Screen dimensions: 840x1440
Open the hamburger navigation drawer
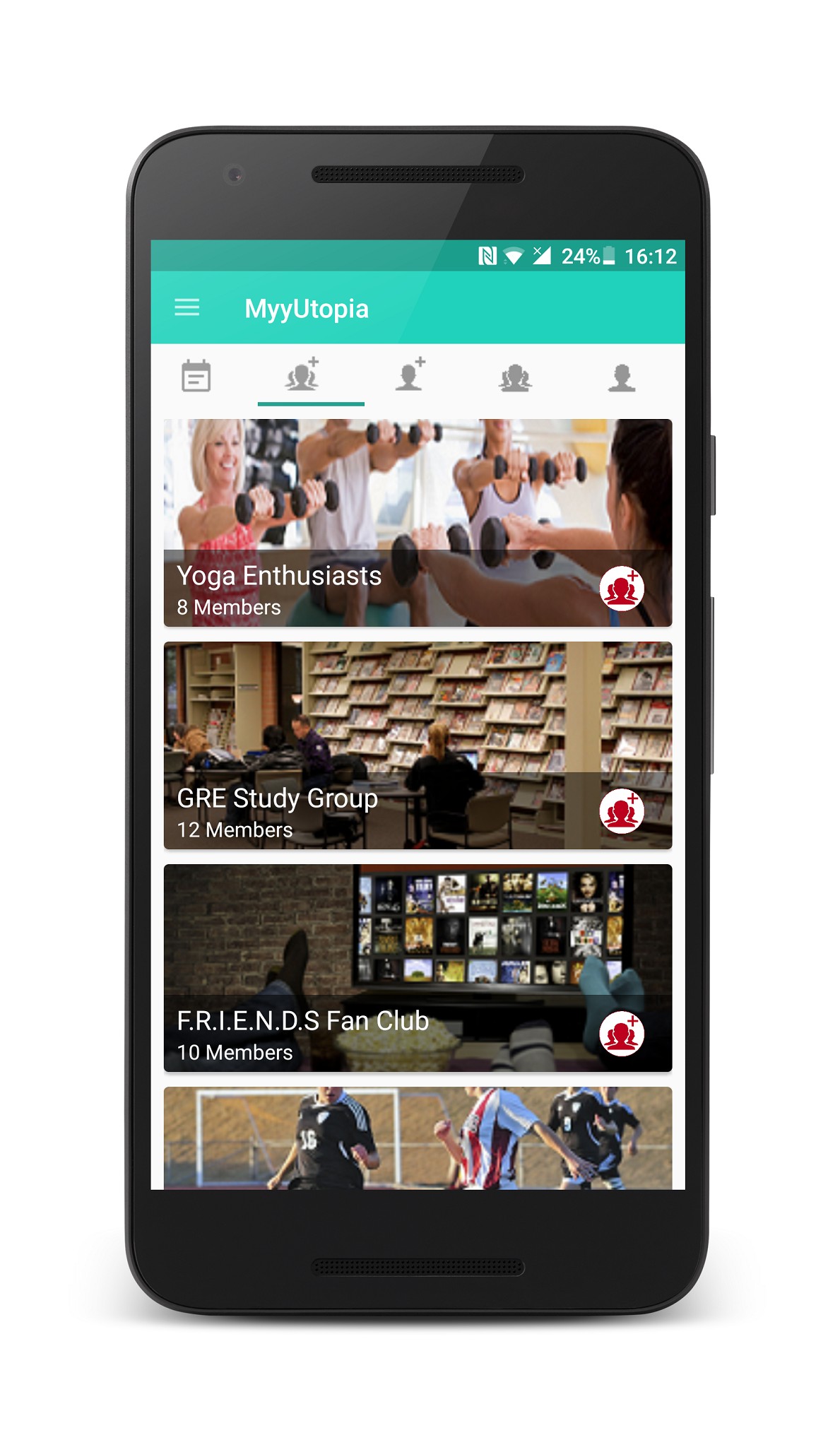187,307
